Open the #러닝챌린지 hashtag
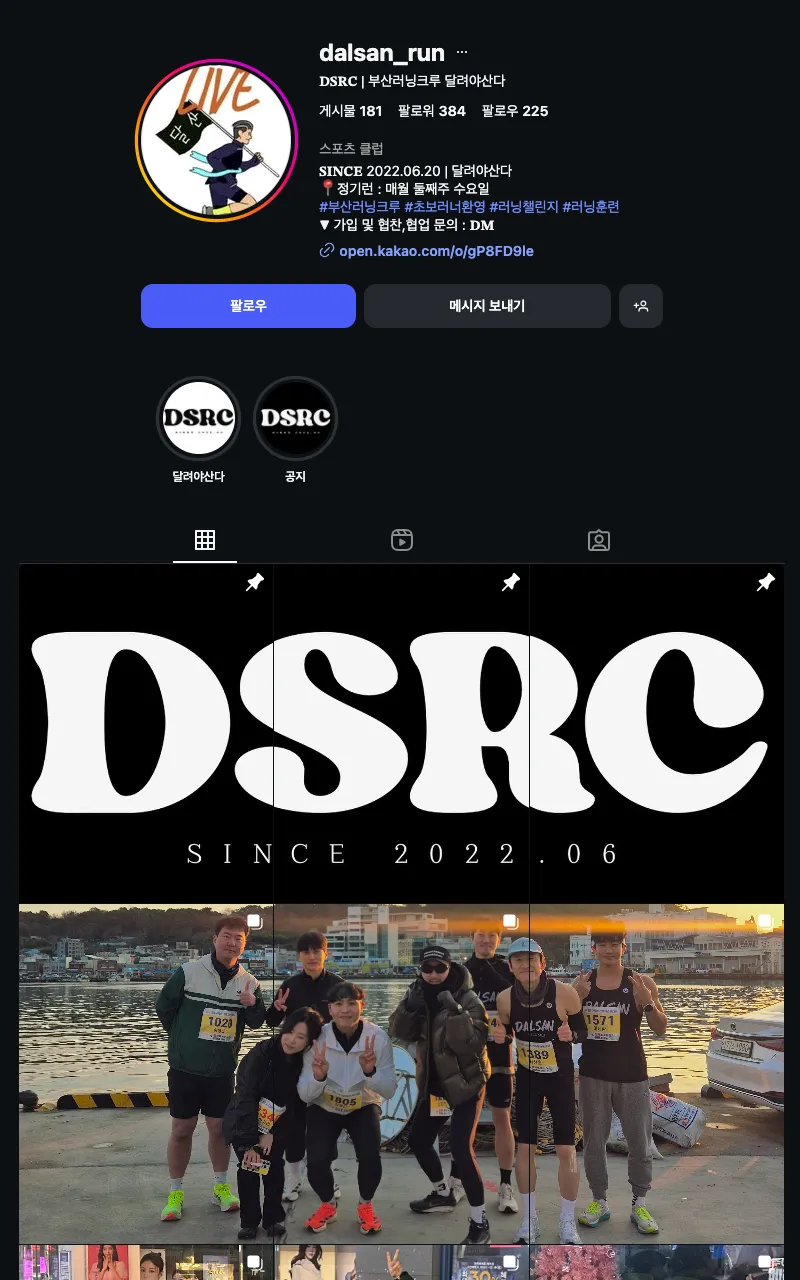 [524, 207]
